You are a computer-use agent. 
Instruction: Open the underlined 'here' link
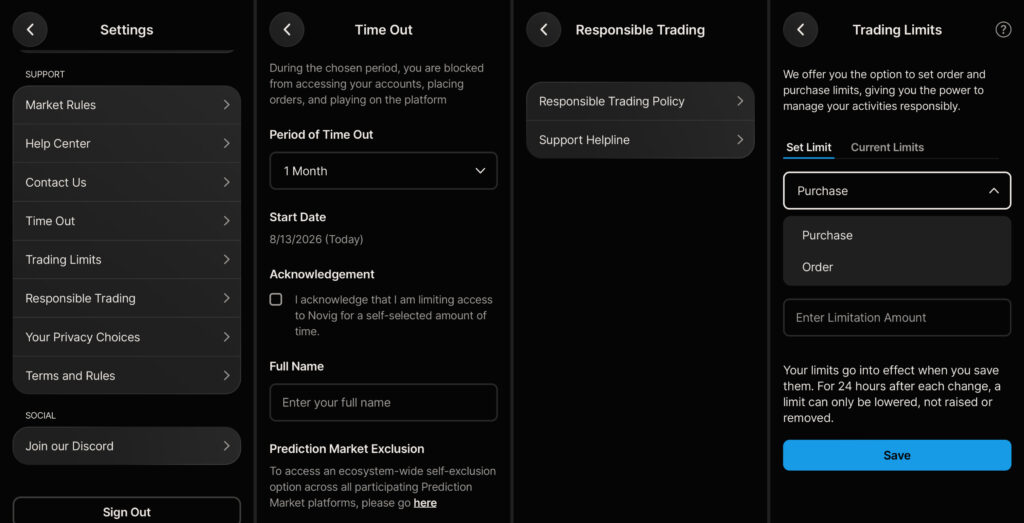[x=425, y=503]
